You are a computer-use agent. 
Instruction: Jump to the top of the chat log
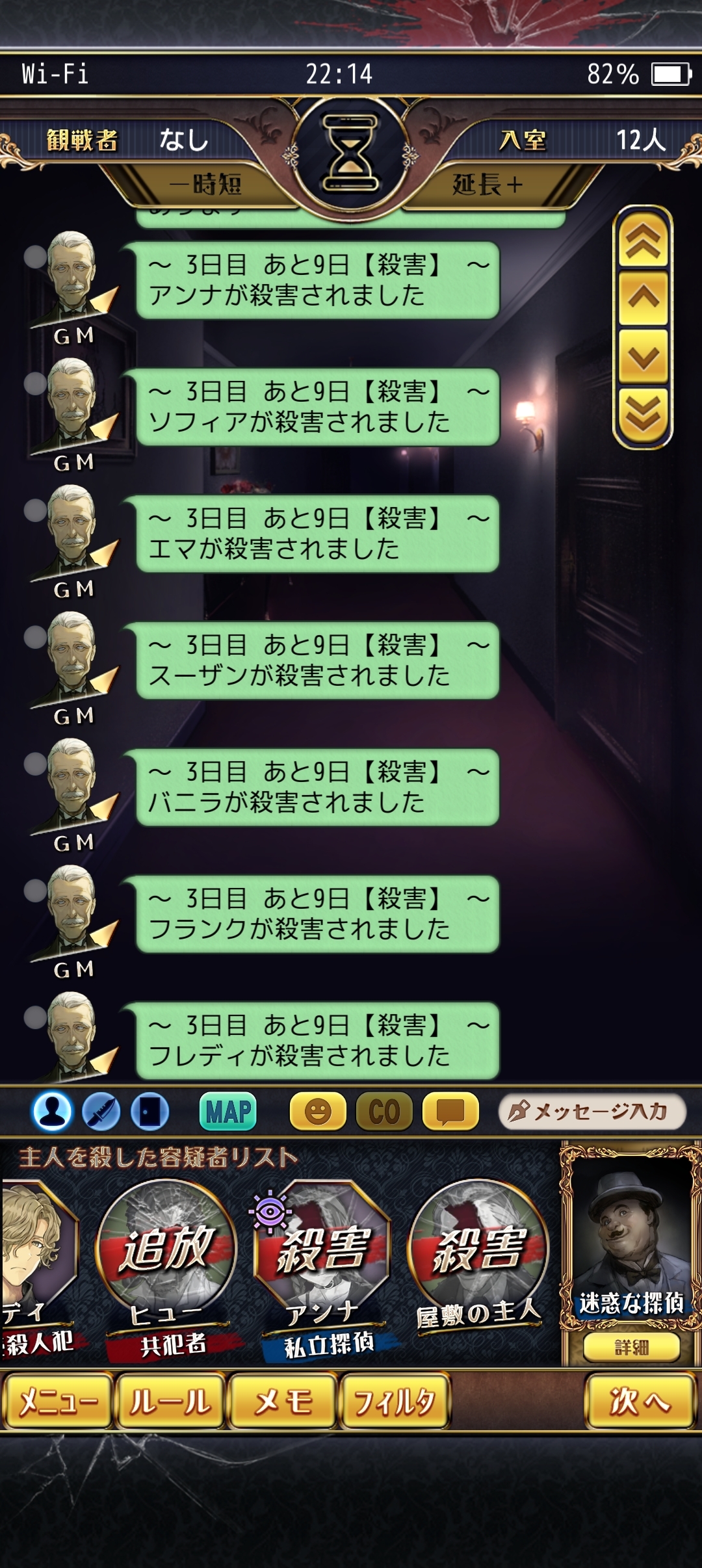click(643, 241)
